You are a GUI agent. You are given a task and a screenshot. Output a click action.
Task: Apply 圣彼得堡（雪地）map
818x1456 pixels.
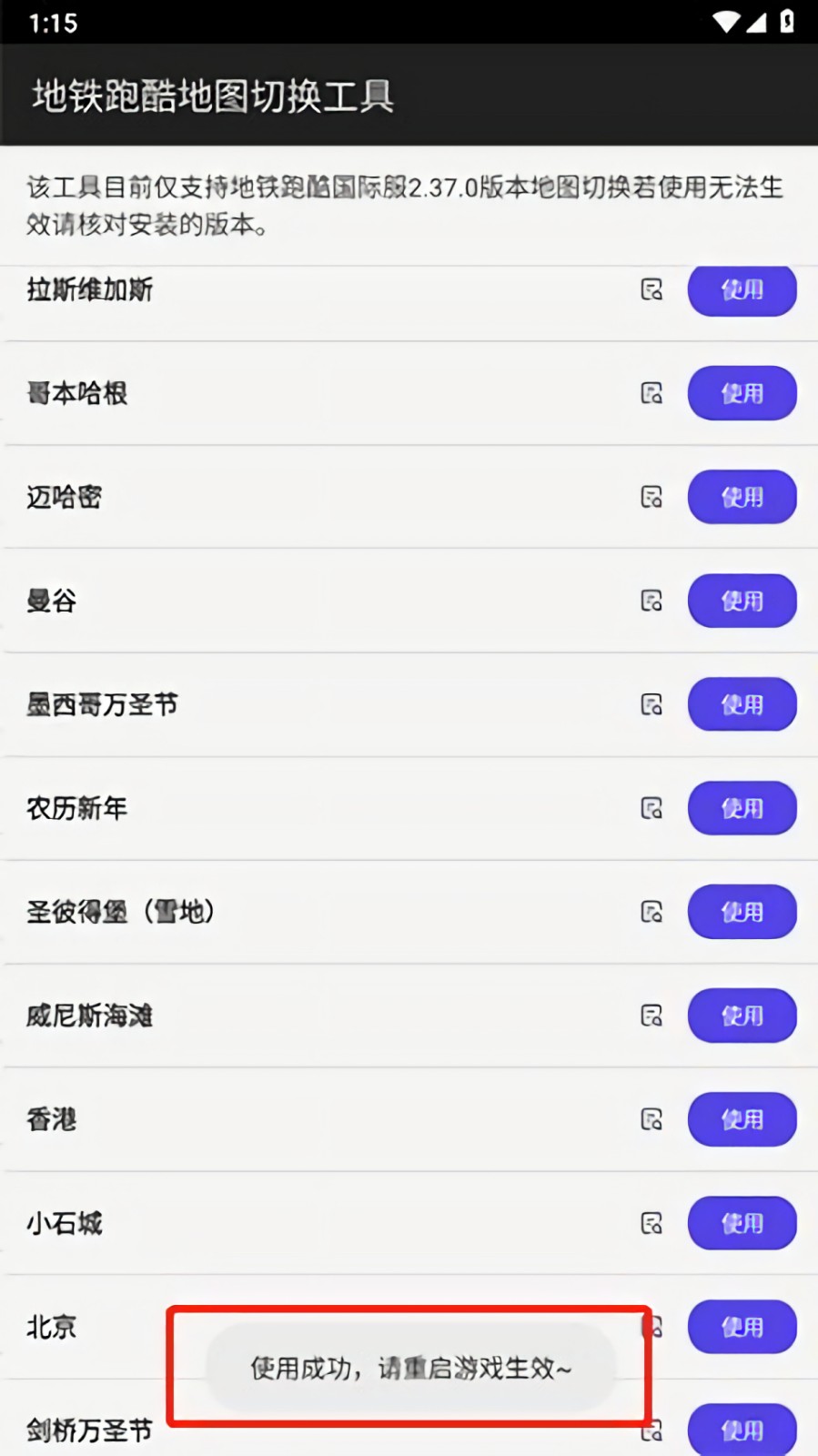pos(742,912)
